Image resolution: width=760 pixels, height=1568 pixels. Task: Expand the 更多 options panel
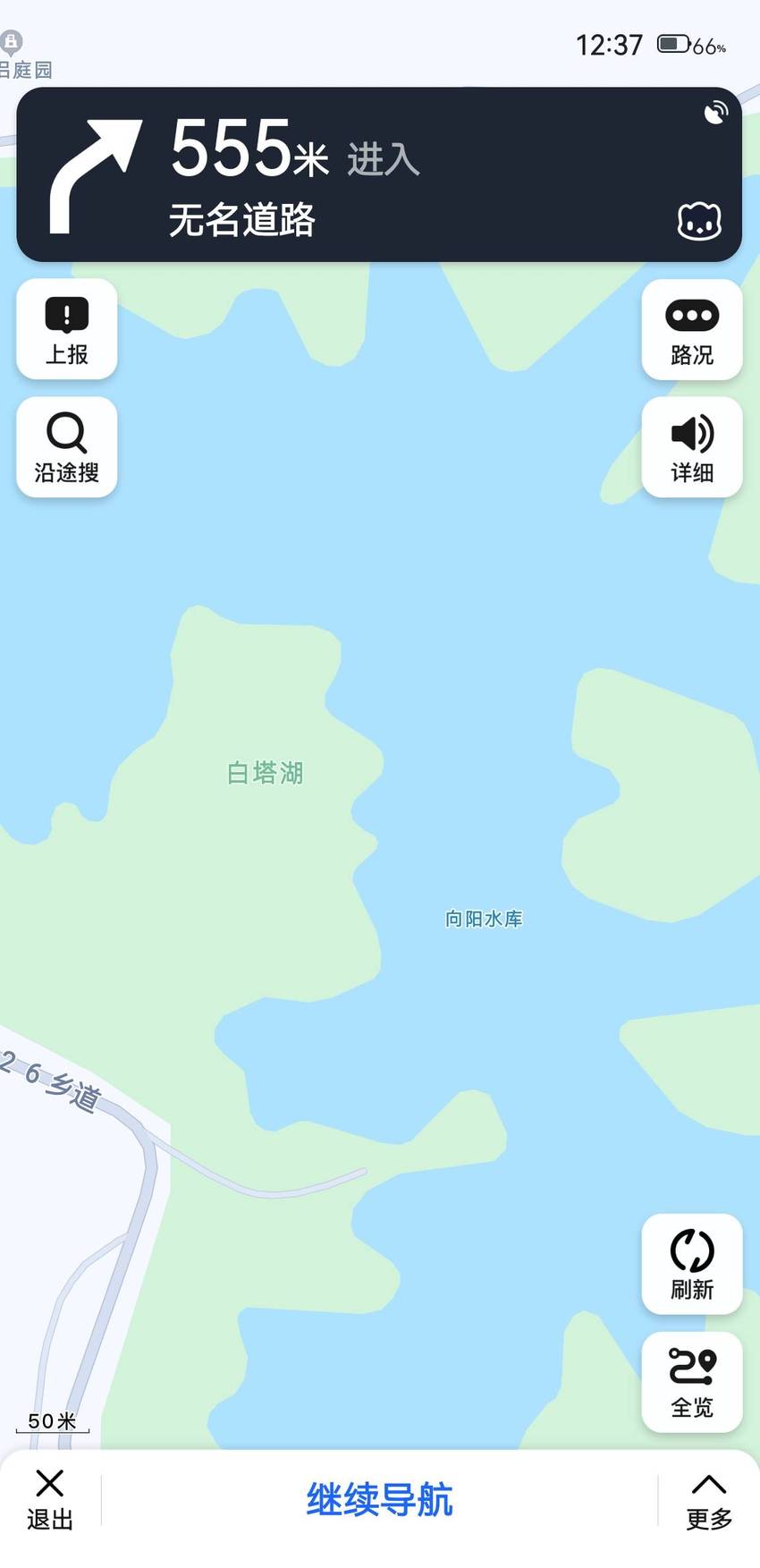pyautogui.click(x=709, y=1500)
